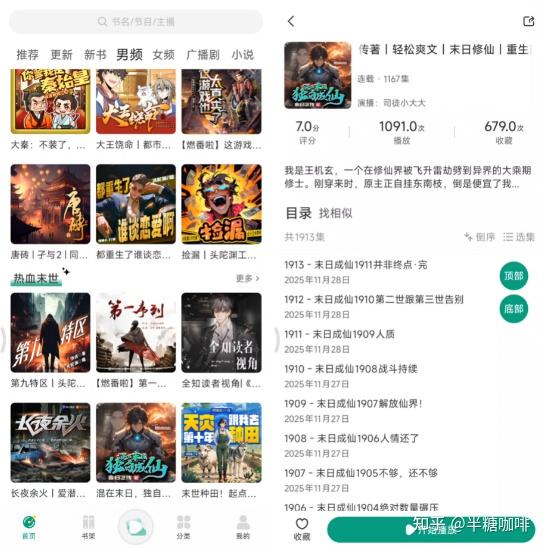Select the 广播剧 tab

point(203,55)
